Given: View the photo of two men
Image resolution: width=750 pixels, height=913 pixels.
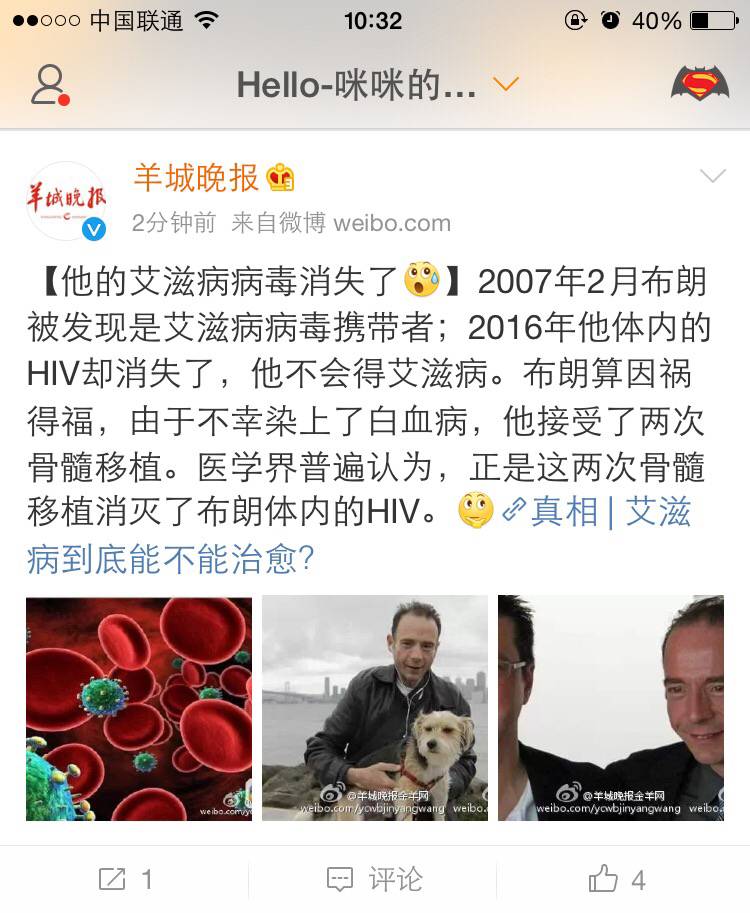Looking at the screenshot, I should click(610, 708).
